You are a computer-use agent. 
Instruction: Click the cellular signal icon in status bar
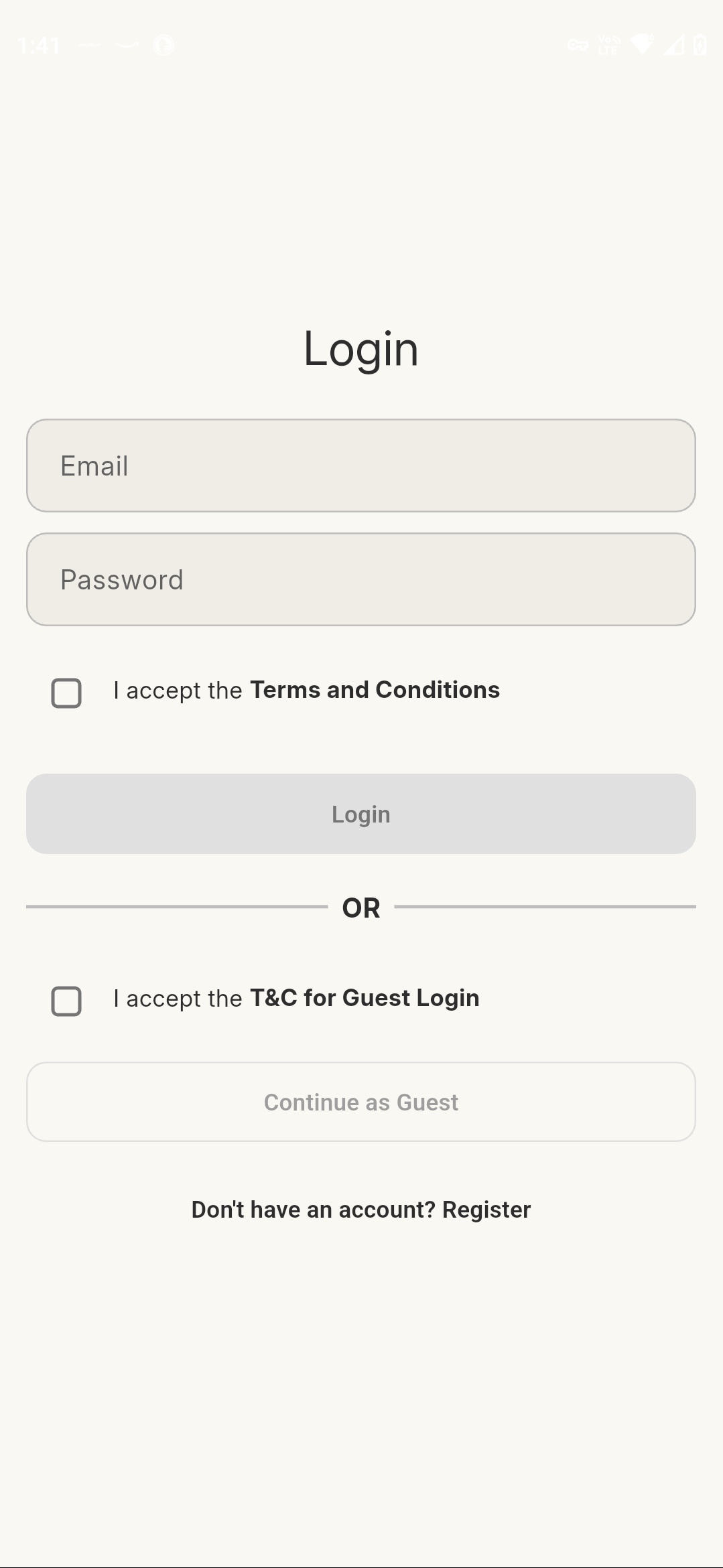673,46
